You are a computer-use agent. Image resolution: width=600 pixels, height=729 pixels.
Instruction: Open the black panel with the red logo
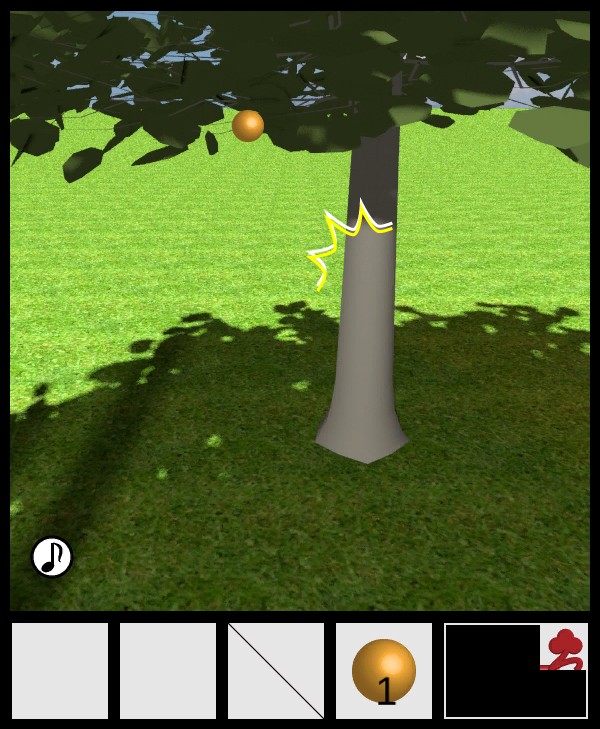pos(515,671)
